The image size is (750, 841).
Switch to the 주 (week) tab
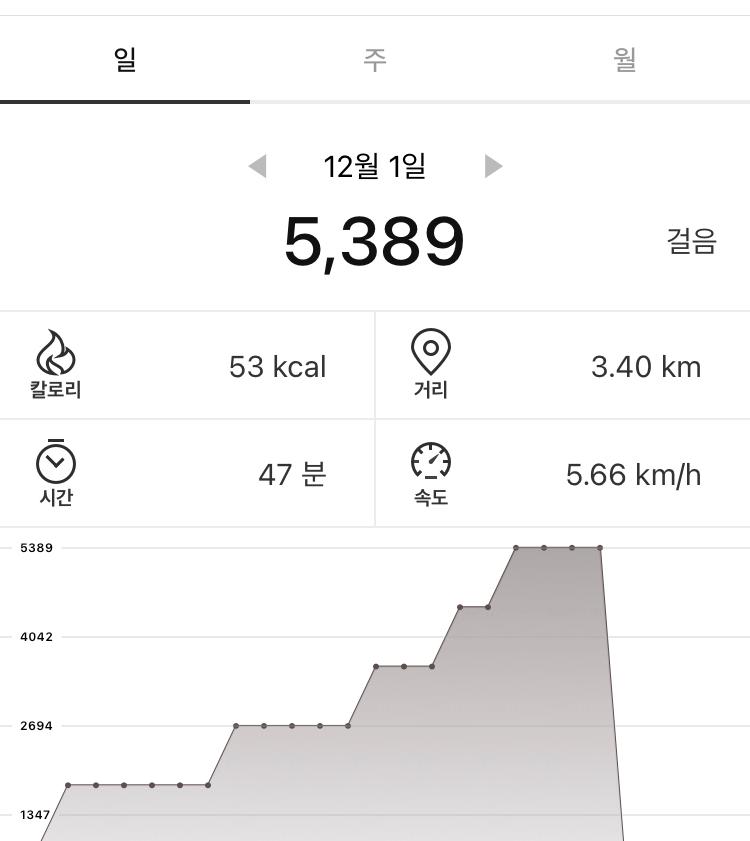tap(375, 60)
